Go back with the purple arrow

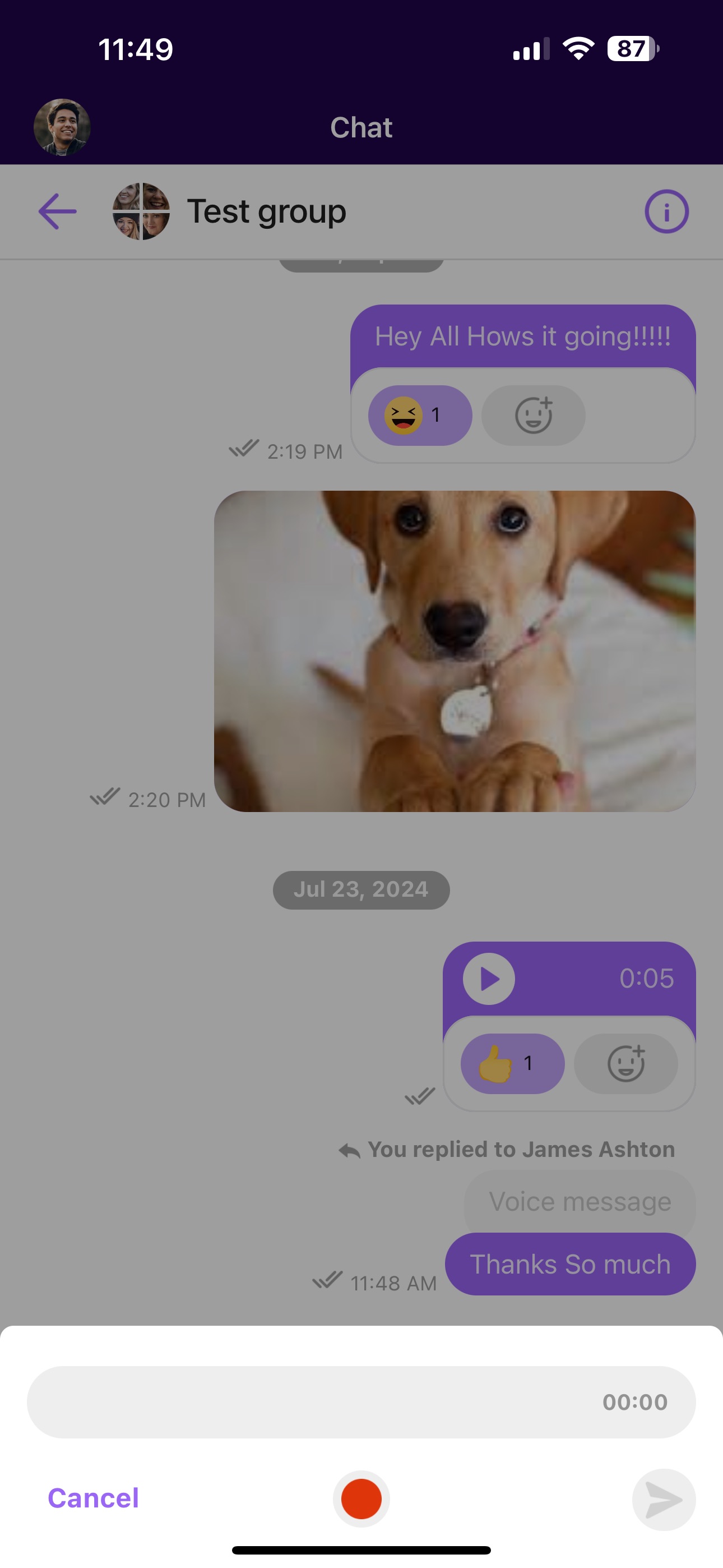click(57, 211)
